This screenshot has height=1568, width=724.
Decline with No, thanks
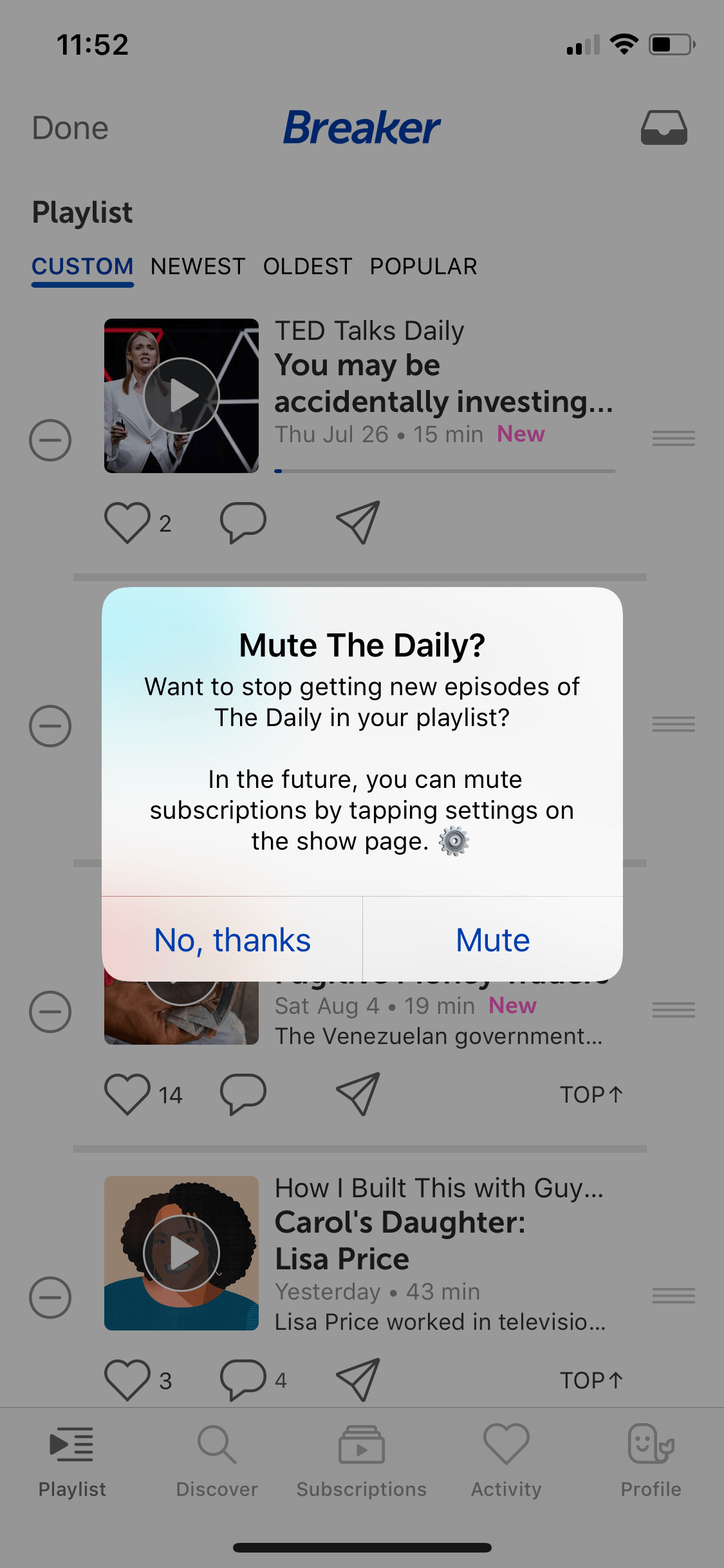pyautogui.click(x=232, y=940)
